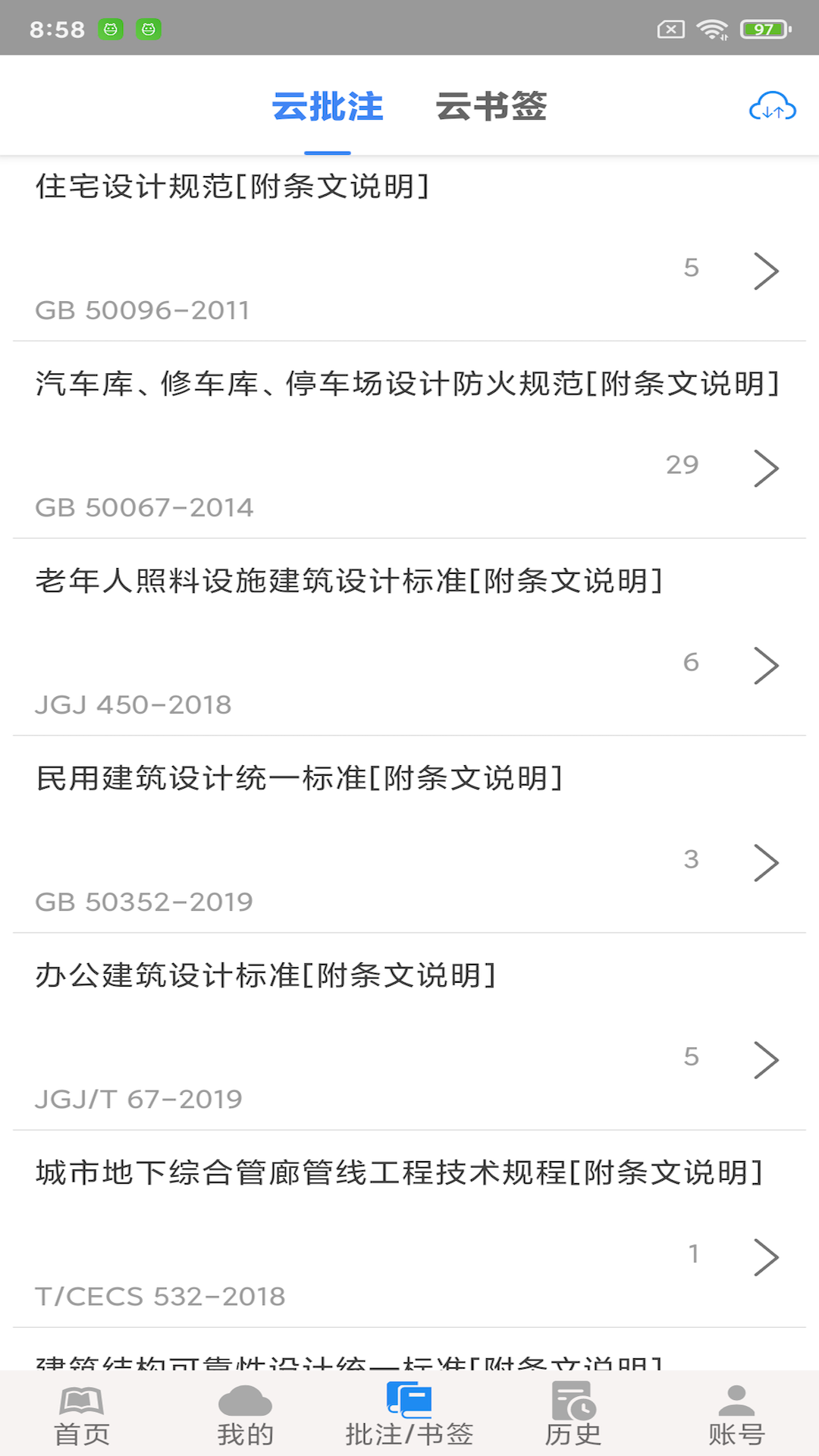Image resolution: width=819 pixels, height=1456 pixels.
Task: Open the 账号 tab
Action: pos(736,1415)
